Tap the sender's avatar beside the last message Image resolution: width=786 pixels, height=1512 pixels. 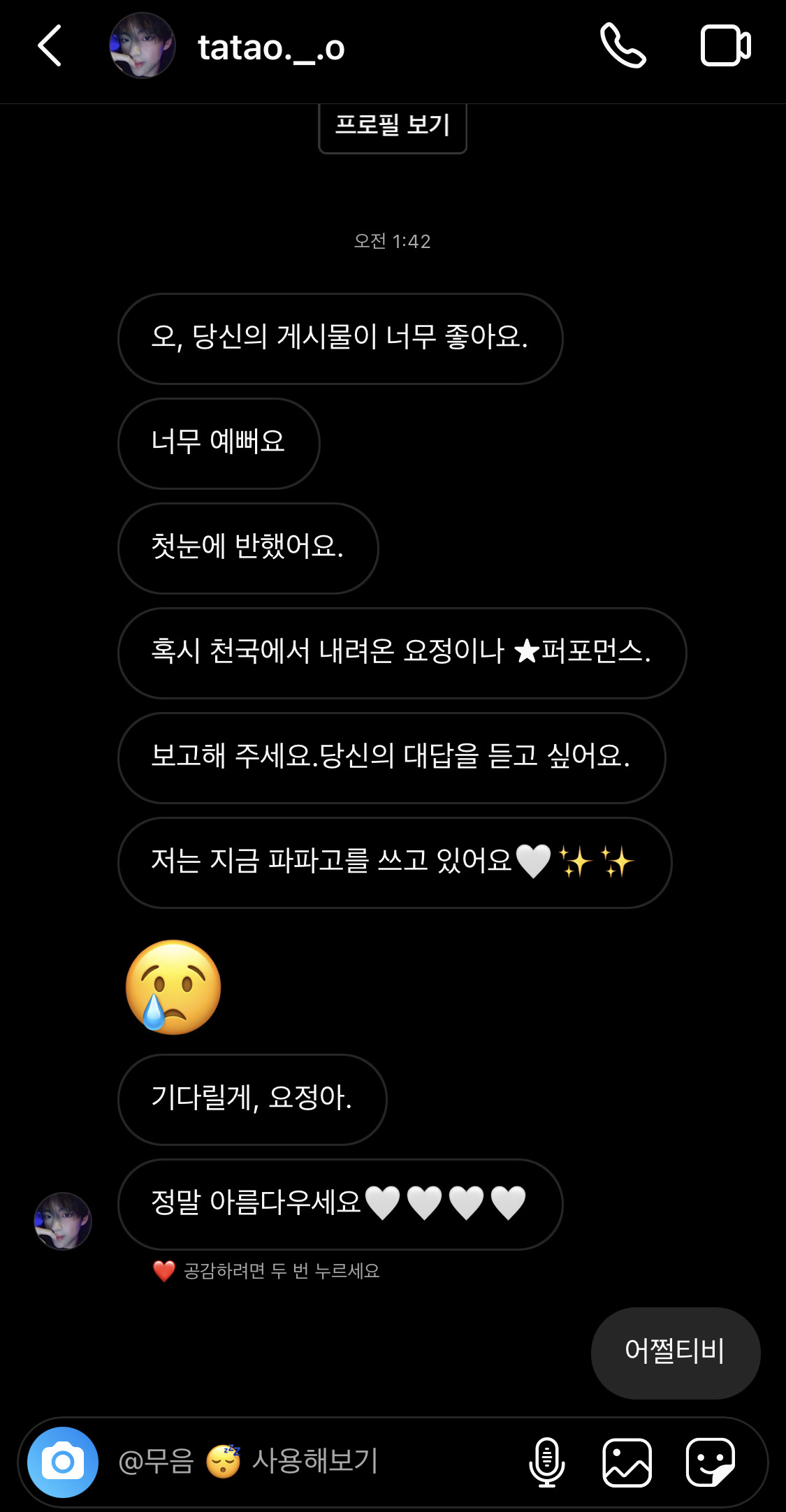point(63,1221)
